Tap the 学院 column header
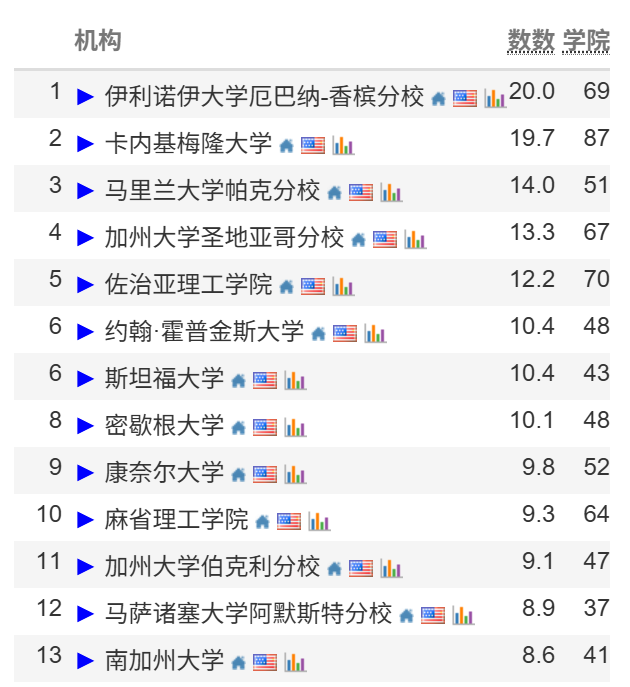Screen dimensions: 630x687 [x=586, y=41]
